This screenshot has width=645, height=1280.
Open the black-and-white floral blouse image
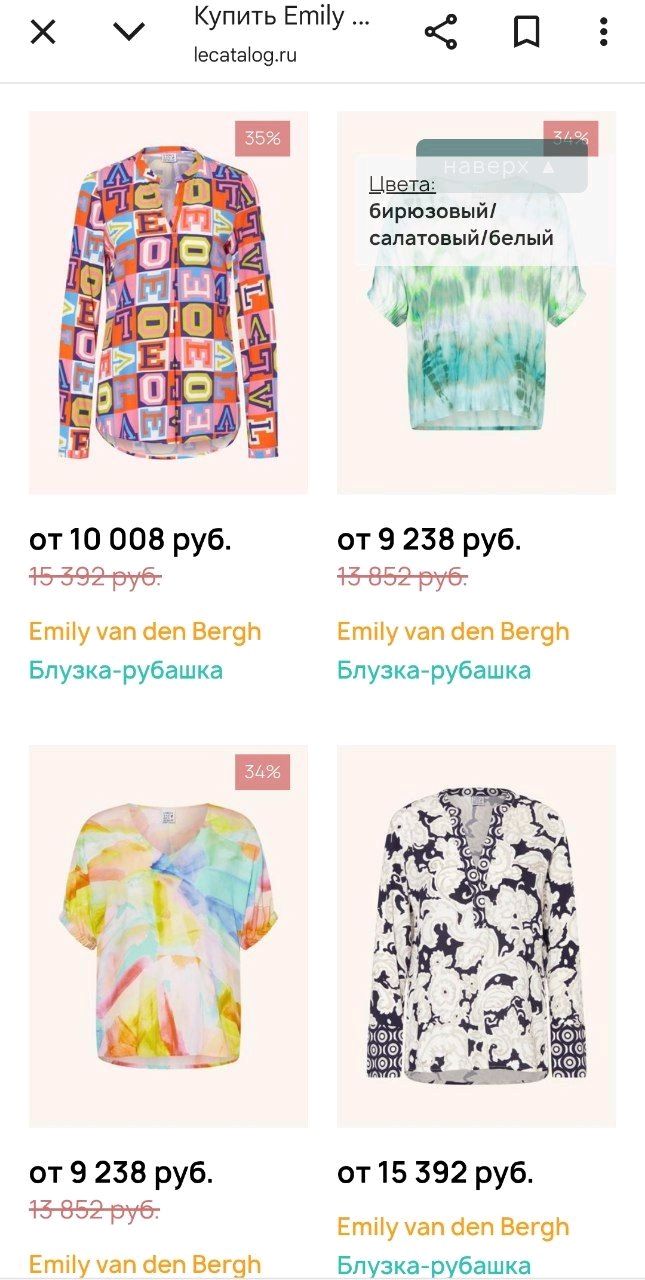tap(476, 937)
